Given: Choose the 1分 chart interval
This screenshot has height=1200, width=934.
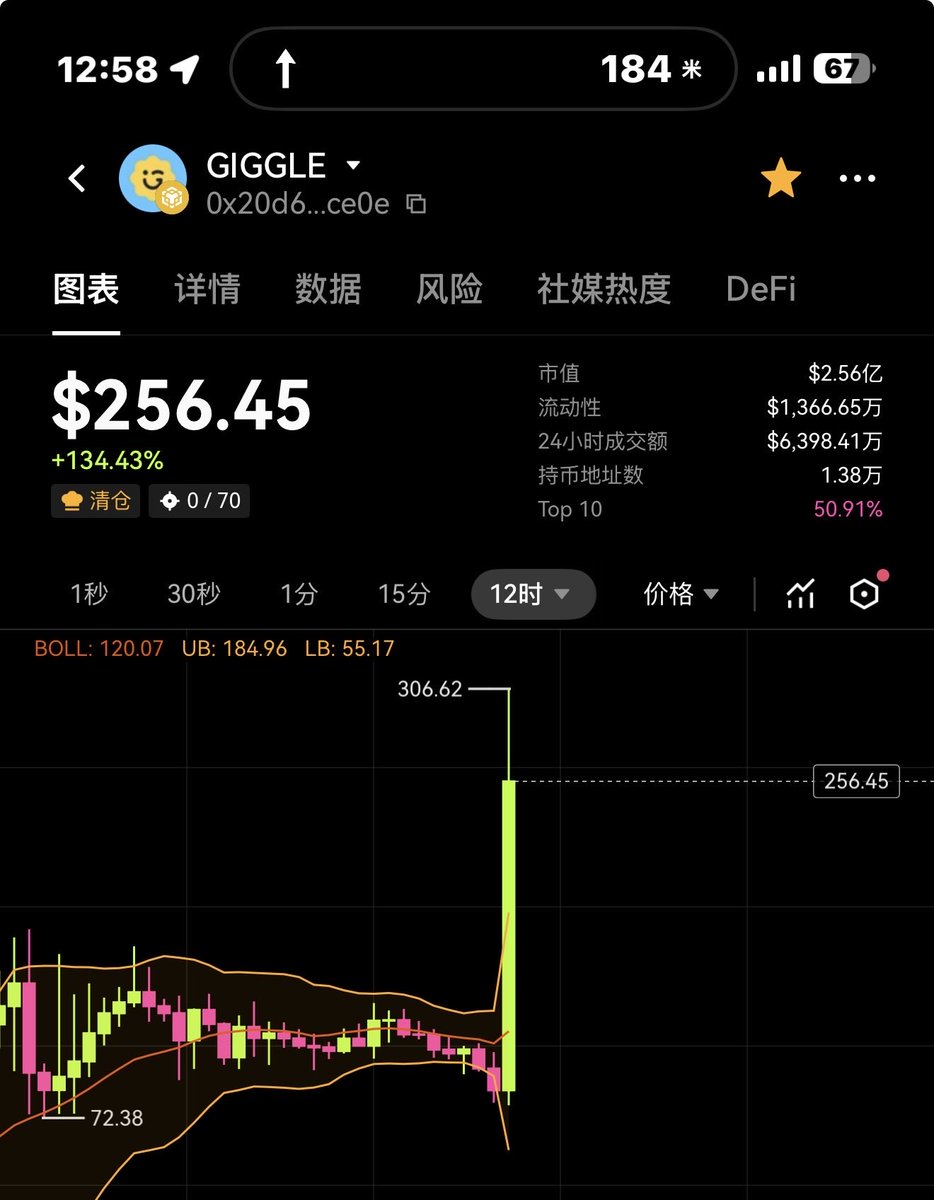Looking at the screenshot, I should pyautogui.click(x=298, y=594).
